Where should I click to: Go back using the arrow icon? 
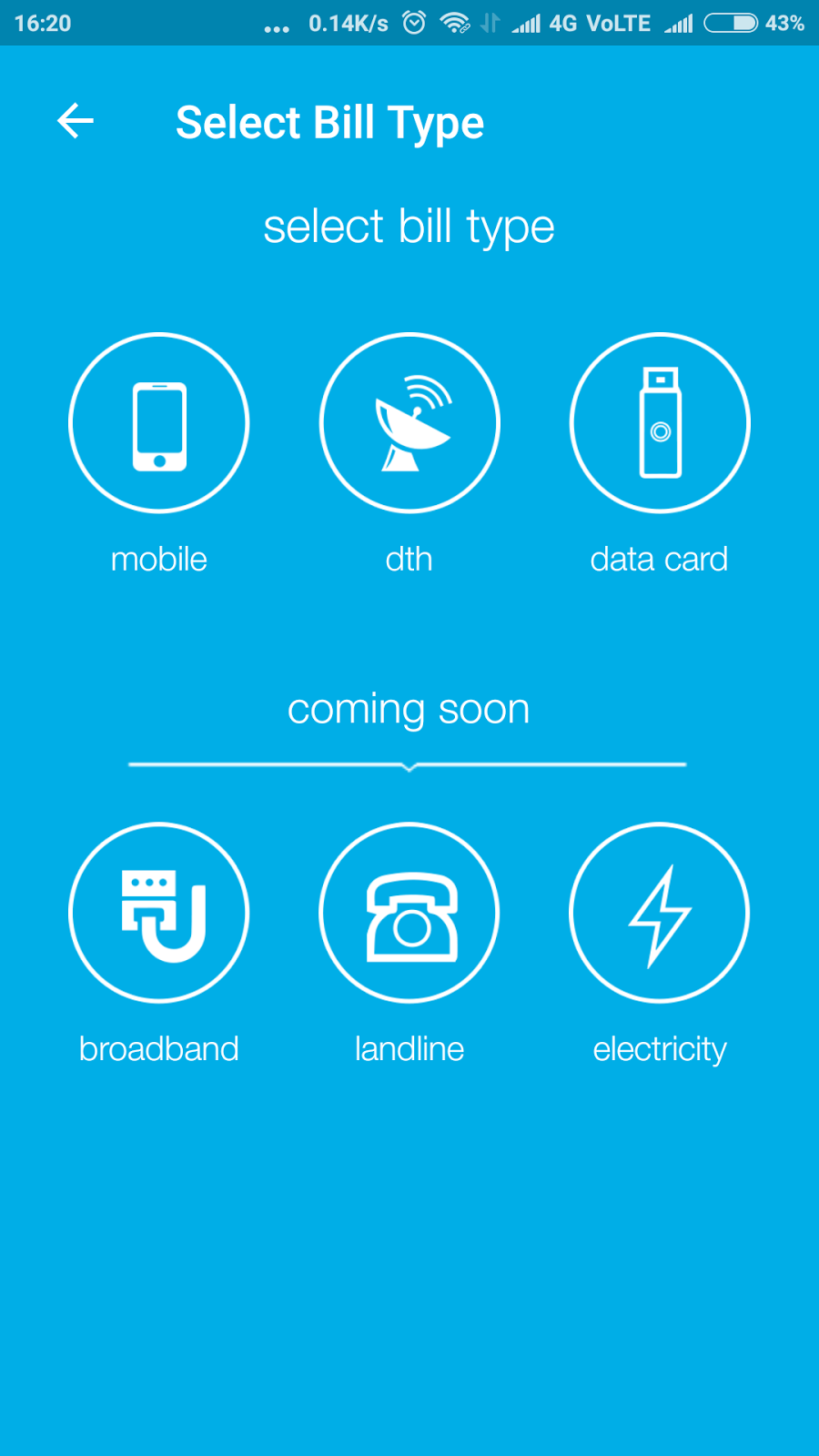click(76, 121)
